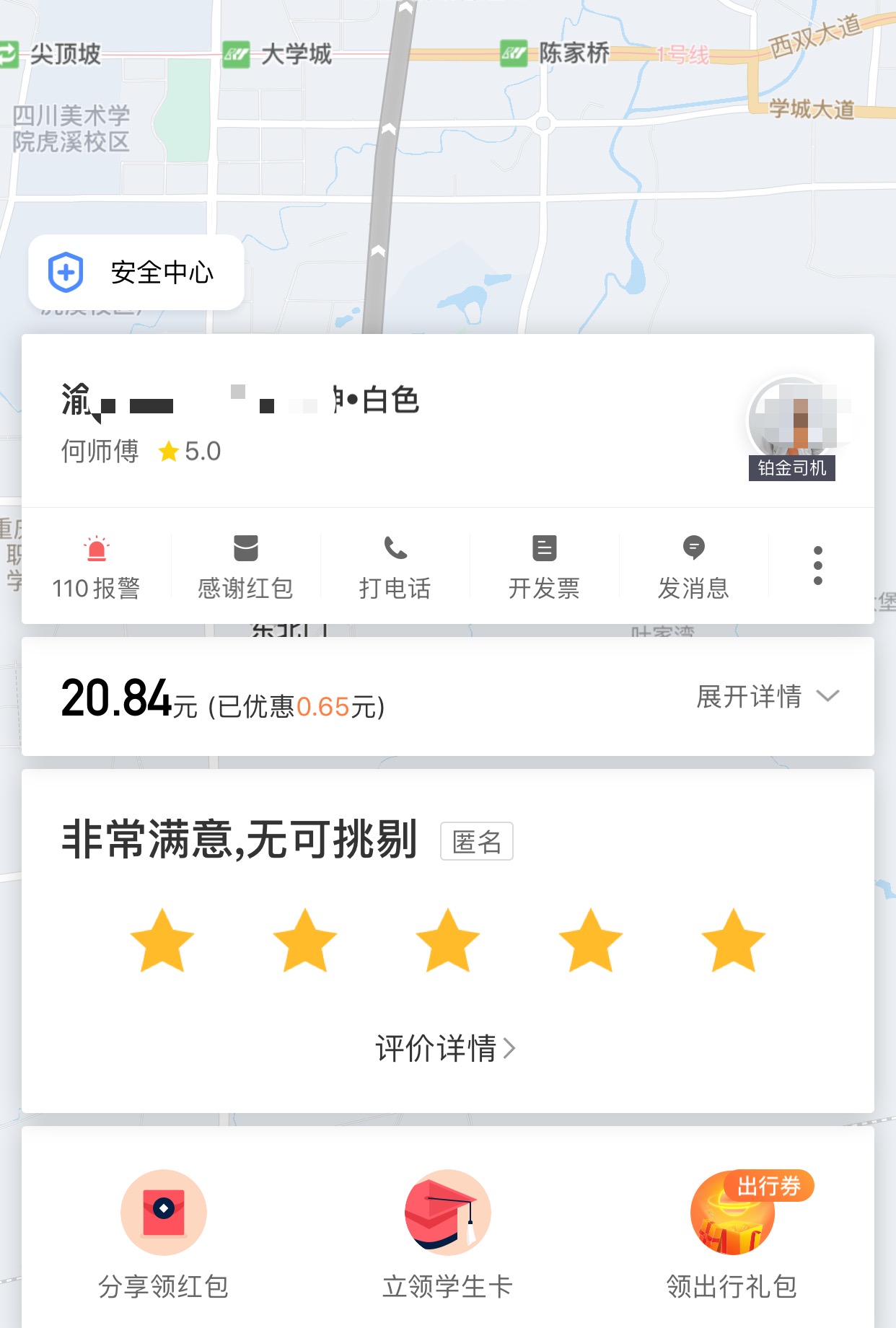
Task: Tap the 匿名 anonymous label
Action: 475,843
